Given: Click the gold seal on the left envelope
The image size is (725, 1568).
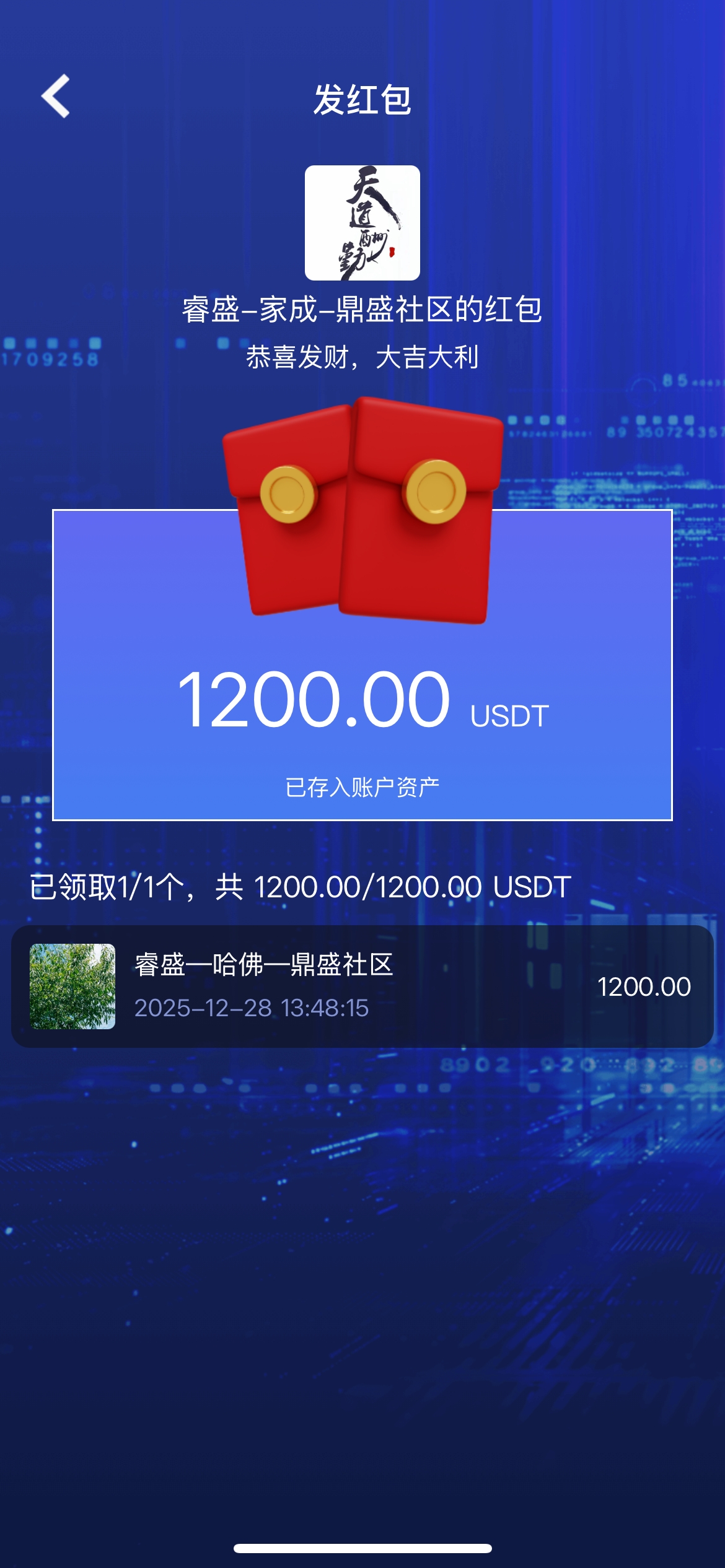Looking at the screenshot, I should pyautogui.click(x=288, y=492).
